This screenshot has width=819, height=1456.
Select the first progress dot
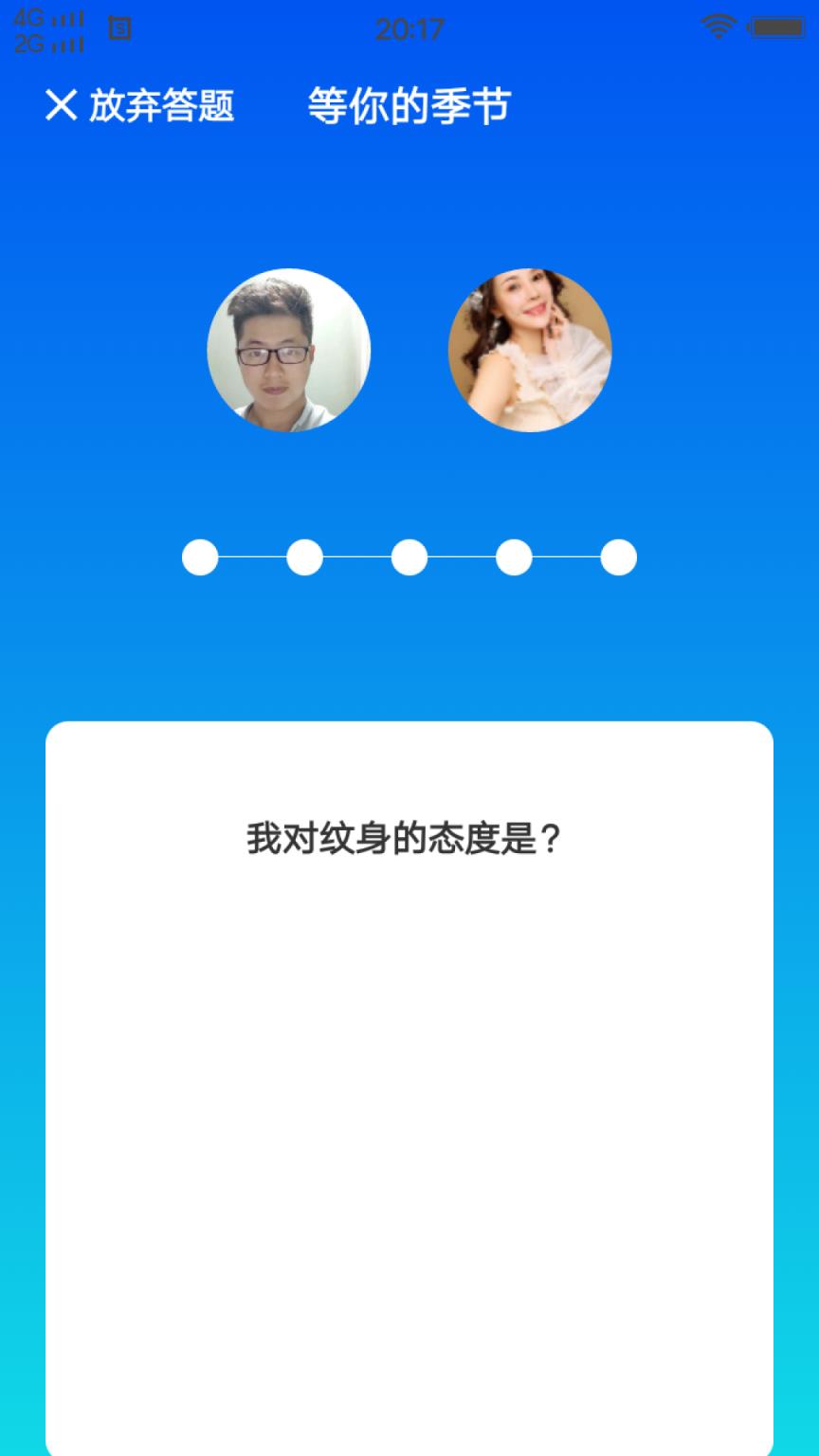199,557
